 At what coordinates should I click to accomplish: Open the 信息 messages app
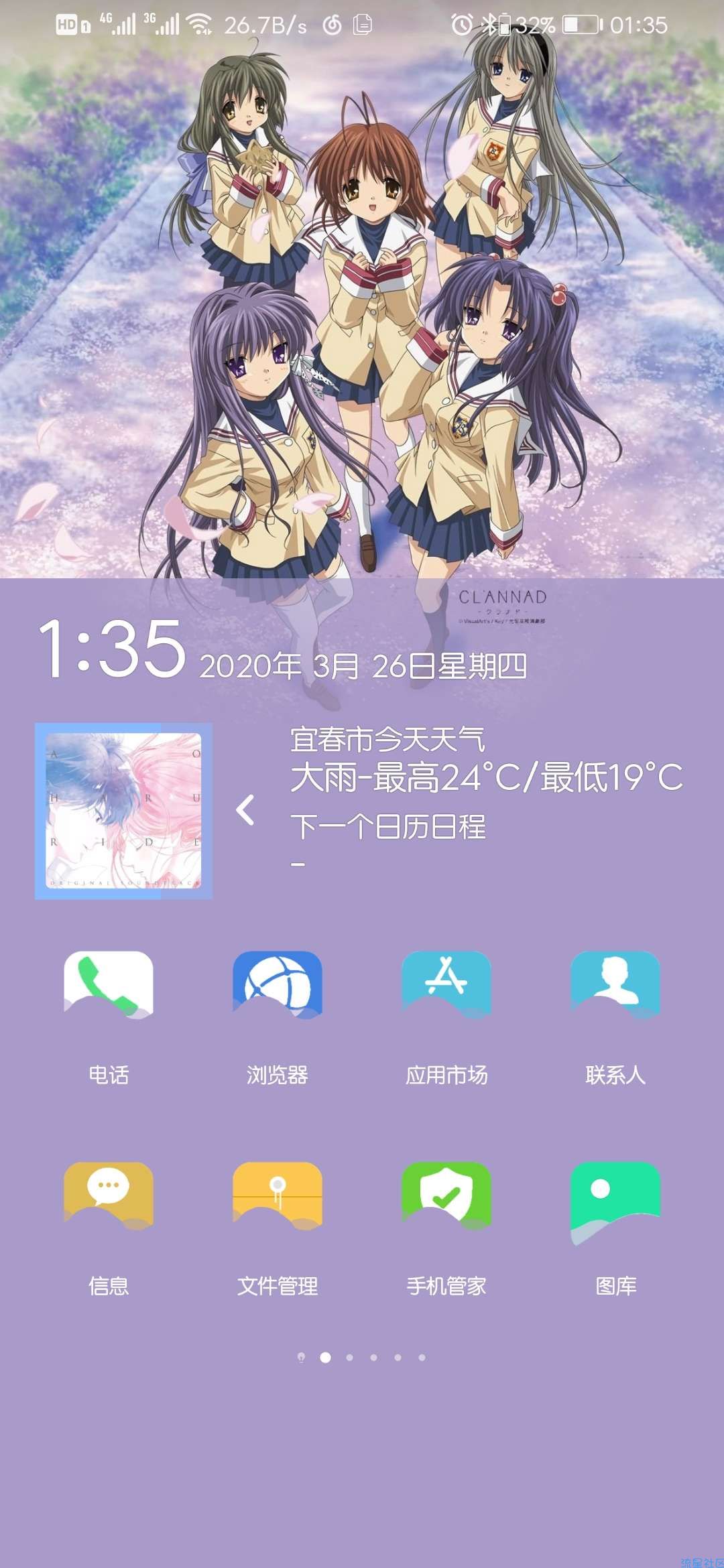[109, 1196]
